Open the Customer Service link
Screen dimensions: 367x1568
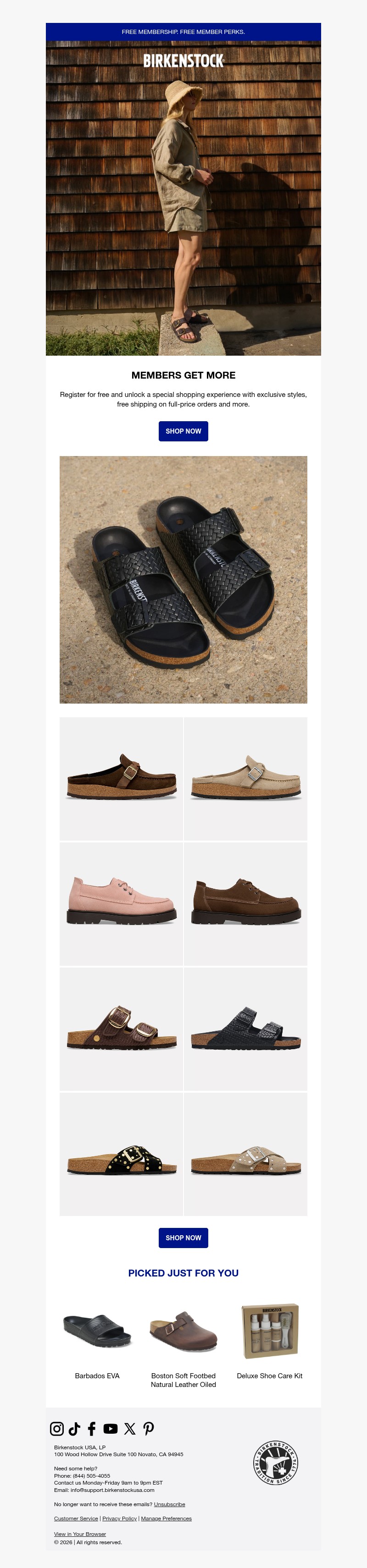76,1518
